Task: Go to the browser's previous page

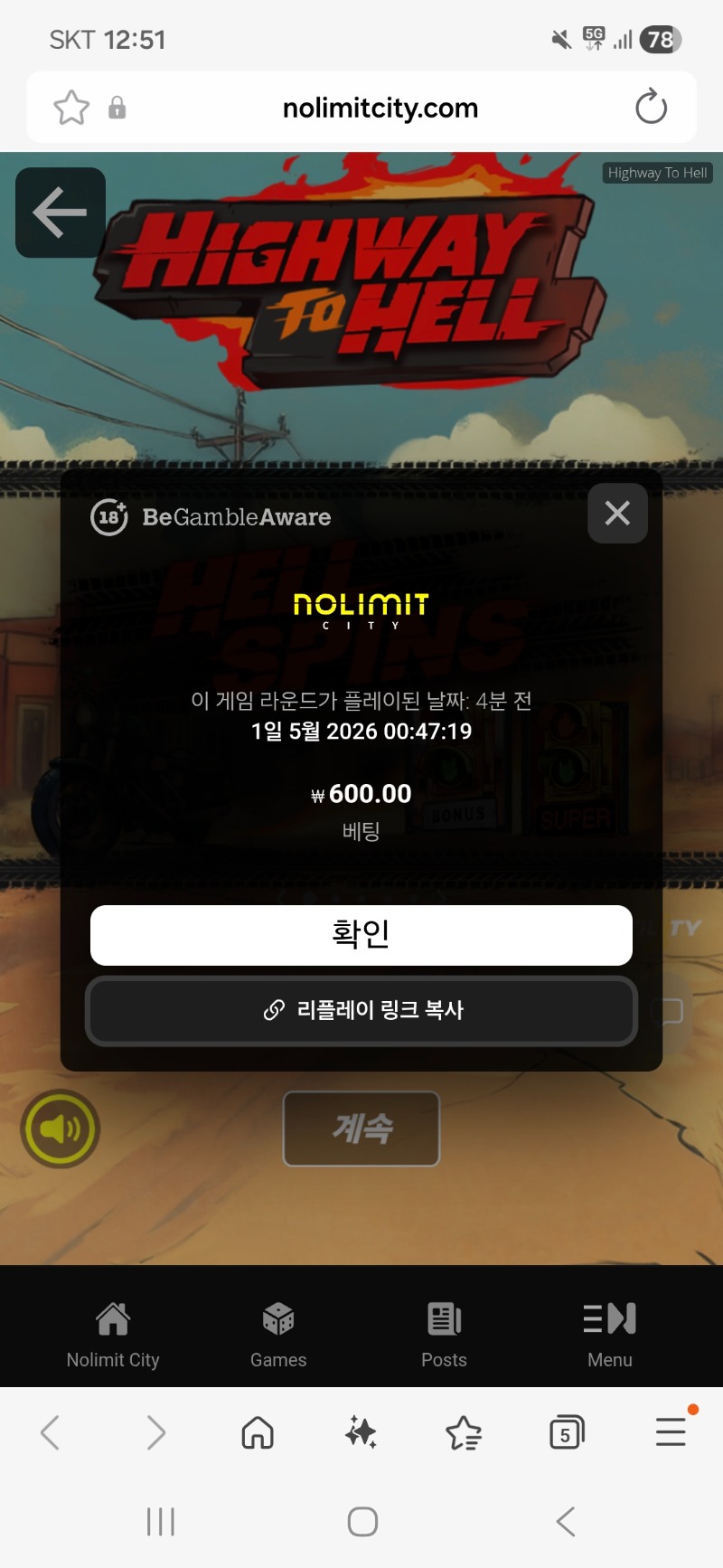Action: point(51,1432)
